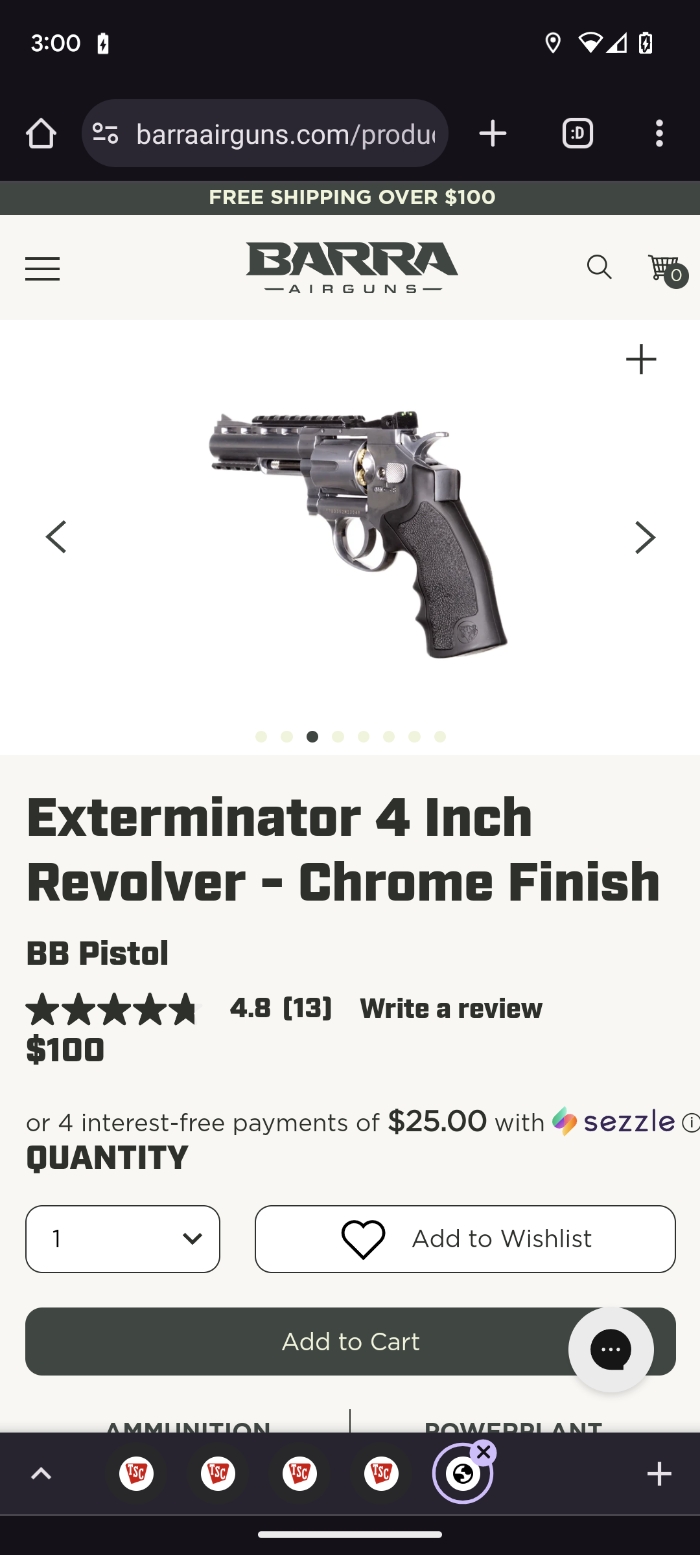Open the Sezzle info icon

point(690,1123)
